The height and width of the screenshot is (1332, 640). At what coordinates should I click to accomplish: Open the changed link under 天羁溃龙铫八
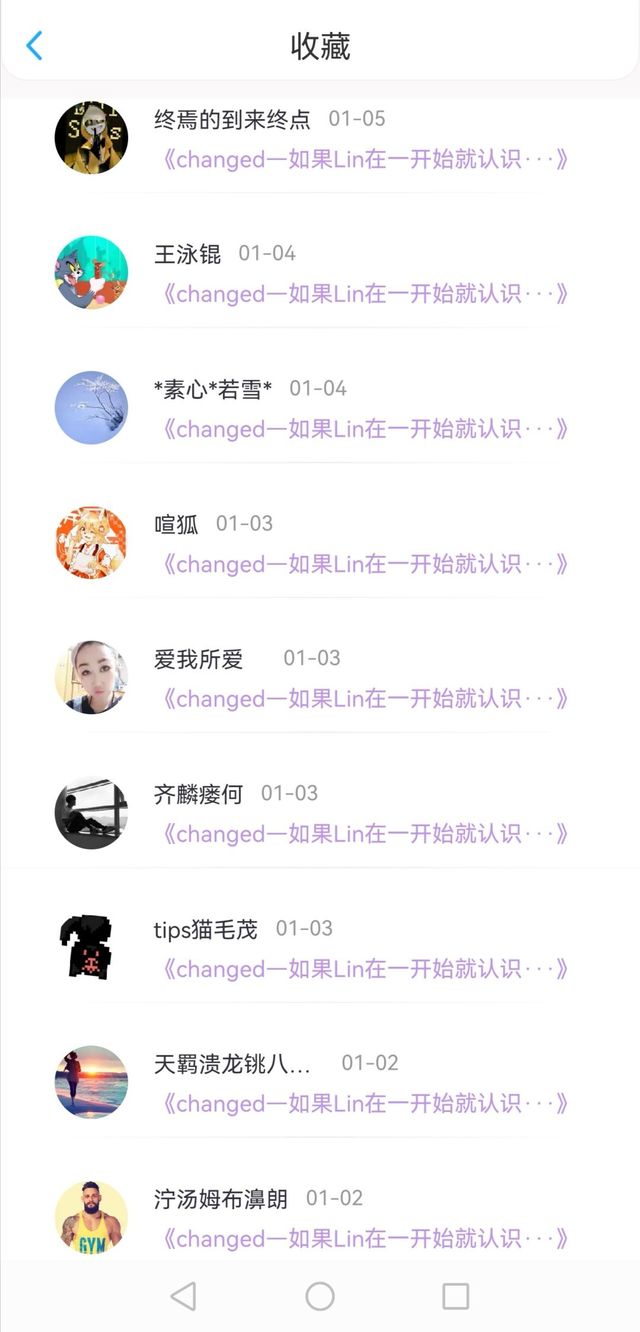pos(364,1104)
